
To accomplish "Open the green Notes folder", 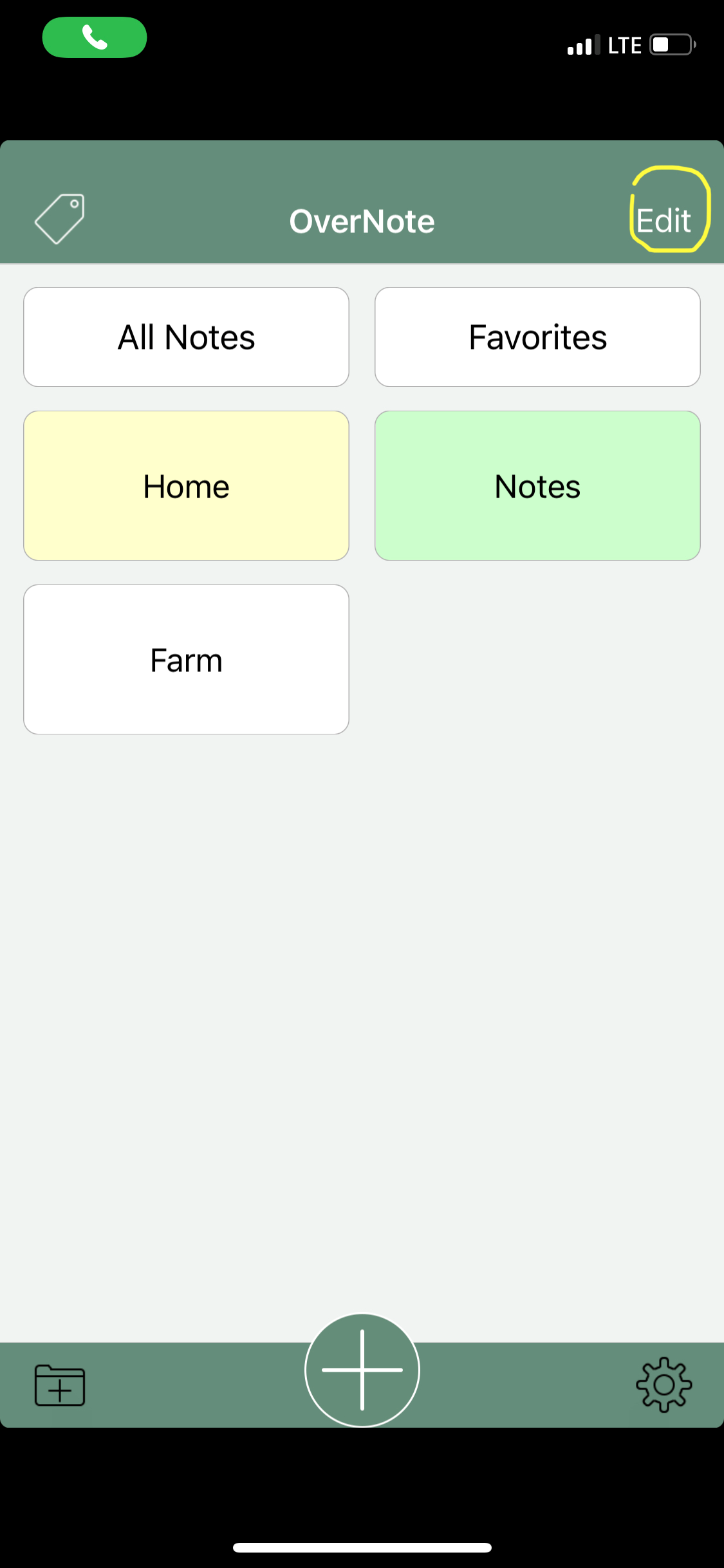I will click(x=537, y=486).
